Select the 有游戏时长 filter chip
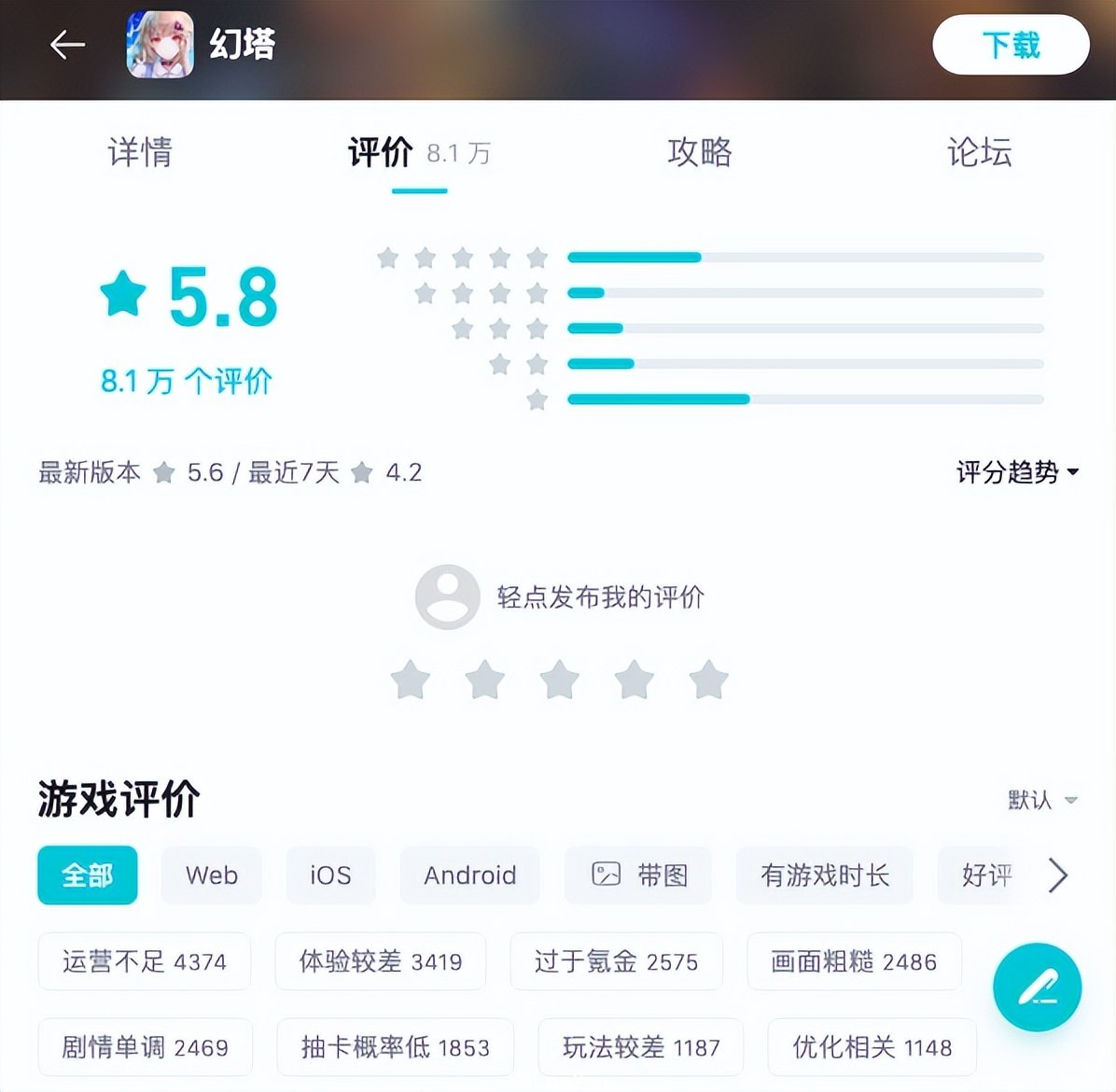Viewport: 1116px width, 1092px height. 824,875
